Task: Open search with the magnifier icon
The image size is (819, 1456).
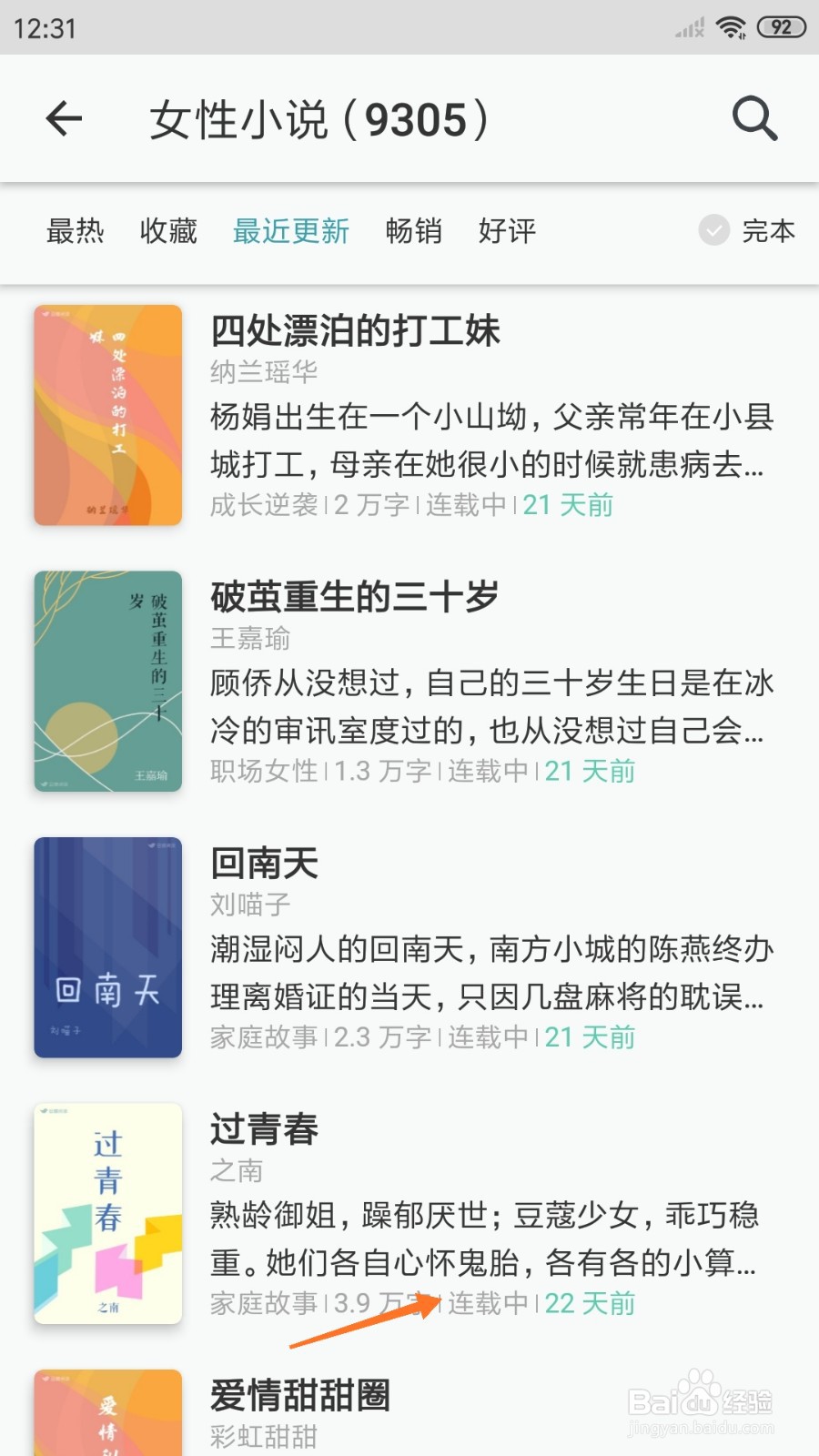Action: (753, 118)
